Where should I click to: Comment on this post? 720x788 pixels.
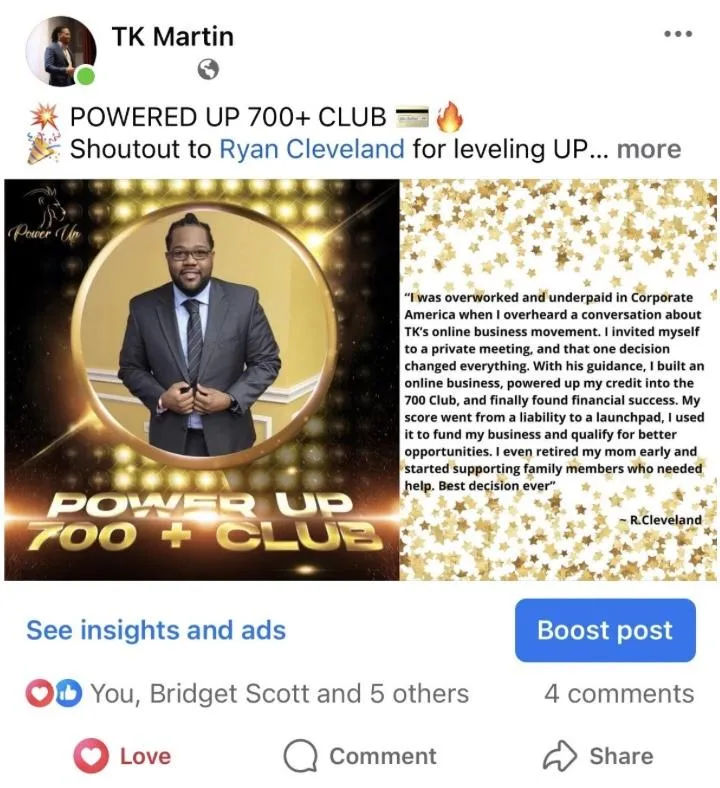click(360, 756)
